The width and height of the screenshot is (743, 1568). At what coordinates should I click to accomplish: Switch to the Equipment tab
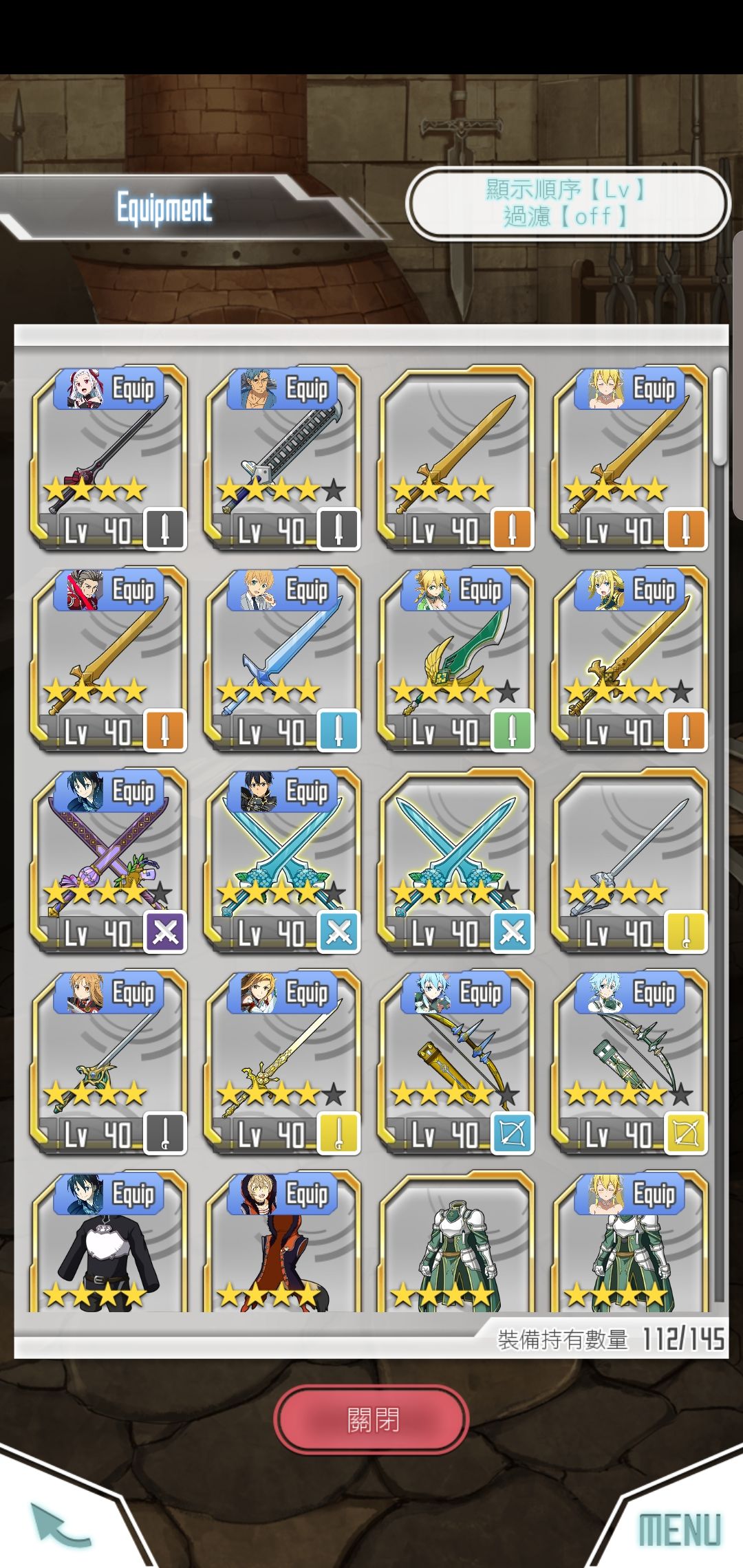click(164, 204)
